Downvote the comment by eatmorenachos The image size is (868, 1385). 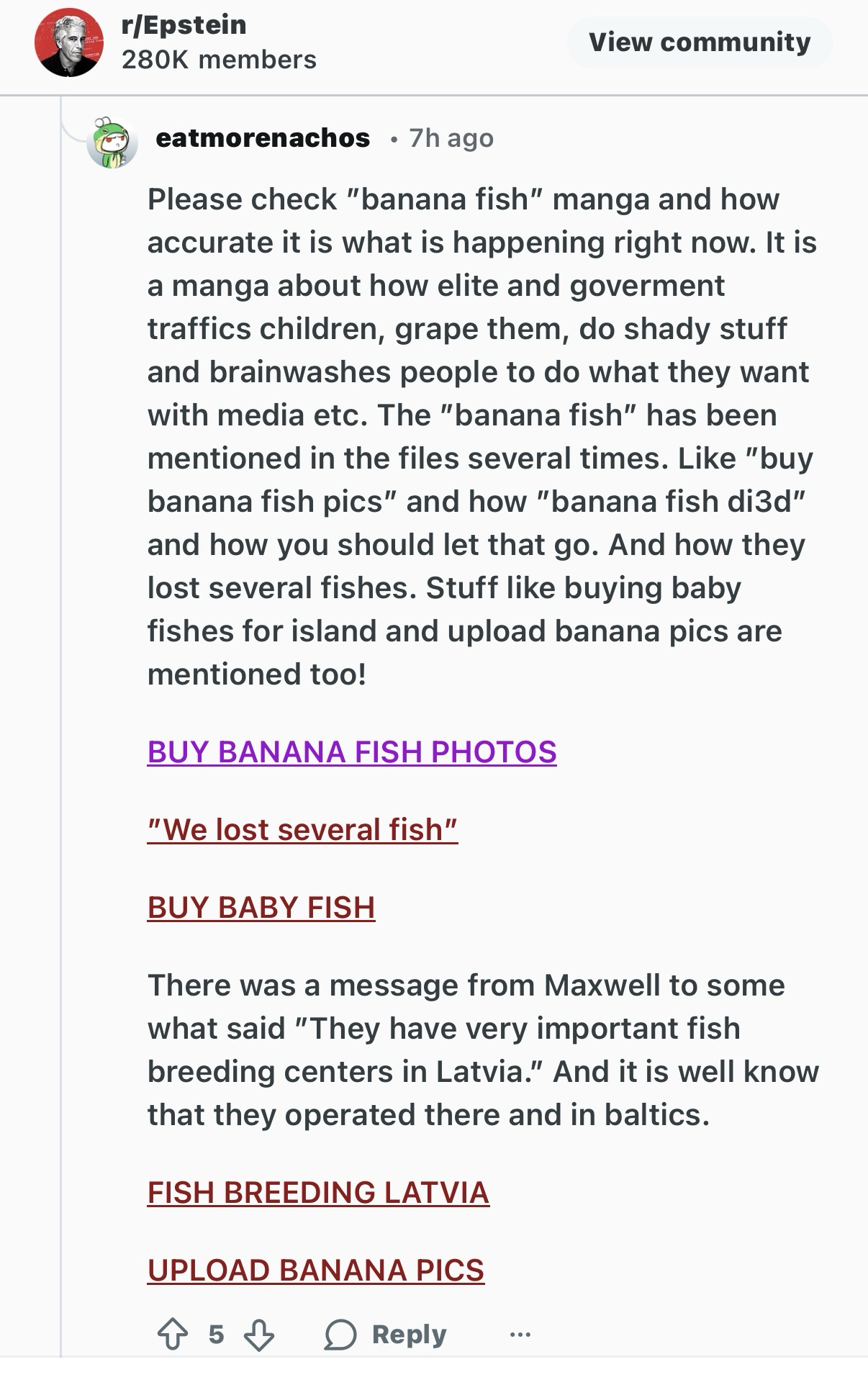coord(259,1335)
